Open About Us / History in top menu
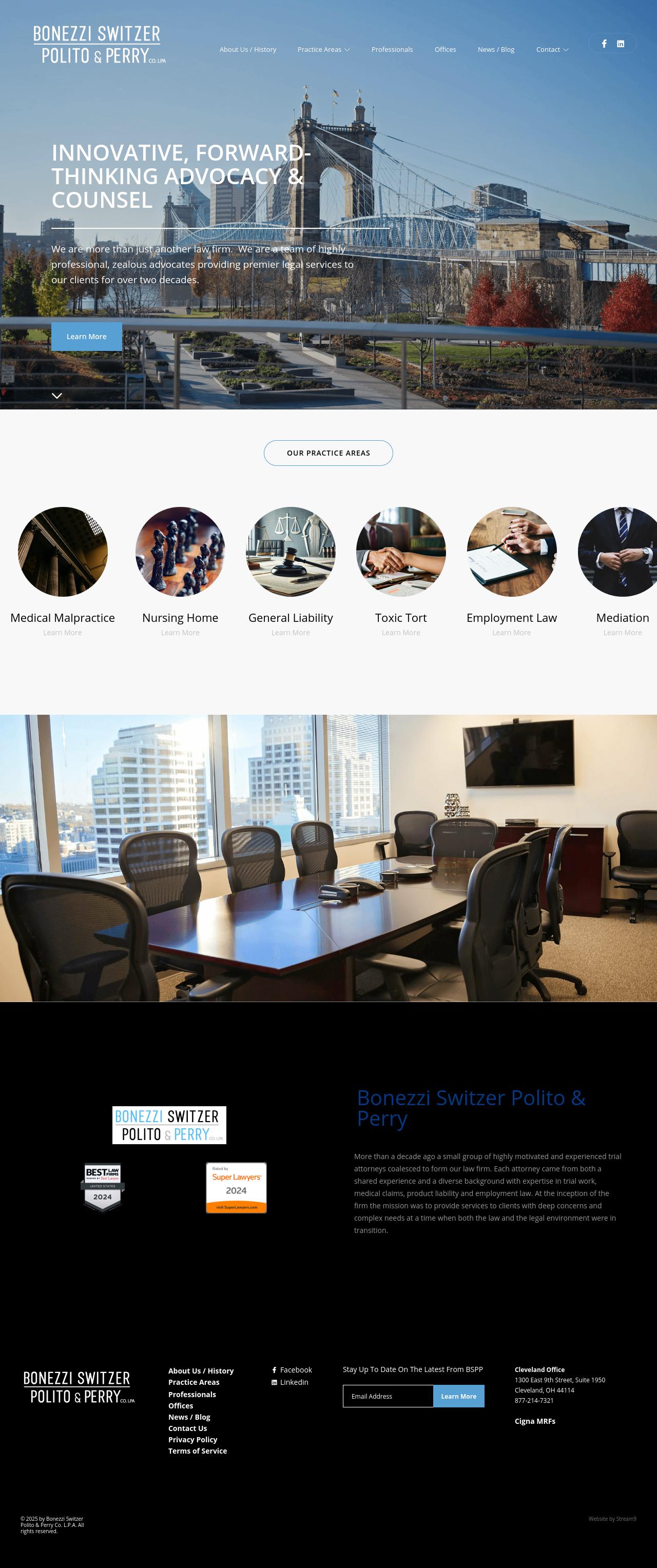The height and width of the screenshot is (1568, 657). [x=247, y=50]
